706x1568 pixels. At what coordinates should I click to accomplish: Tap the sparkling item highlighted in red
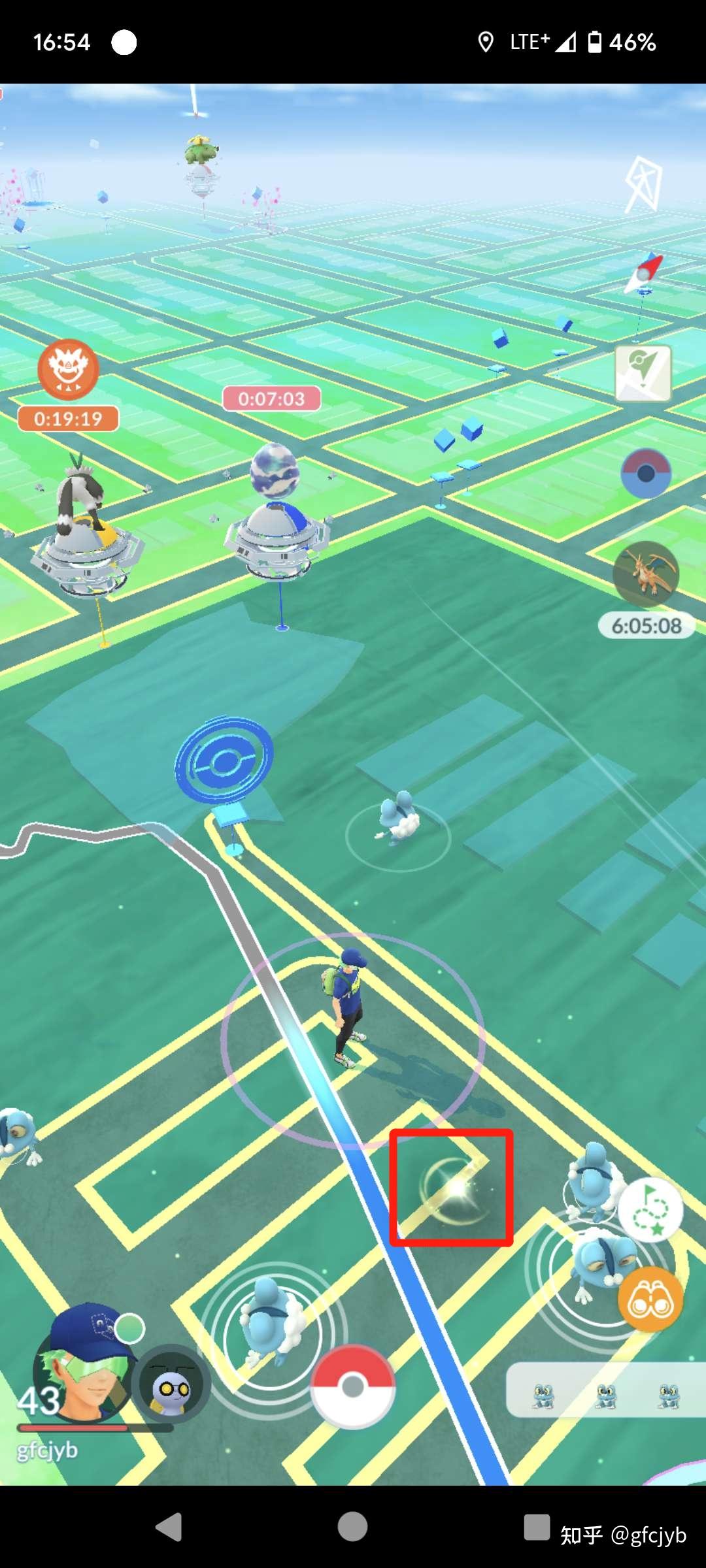click(x=451, y=1187)
